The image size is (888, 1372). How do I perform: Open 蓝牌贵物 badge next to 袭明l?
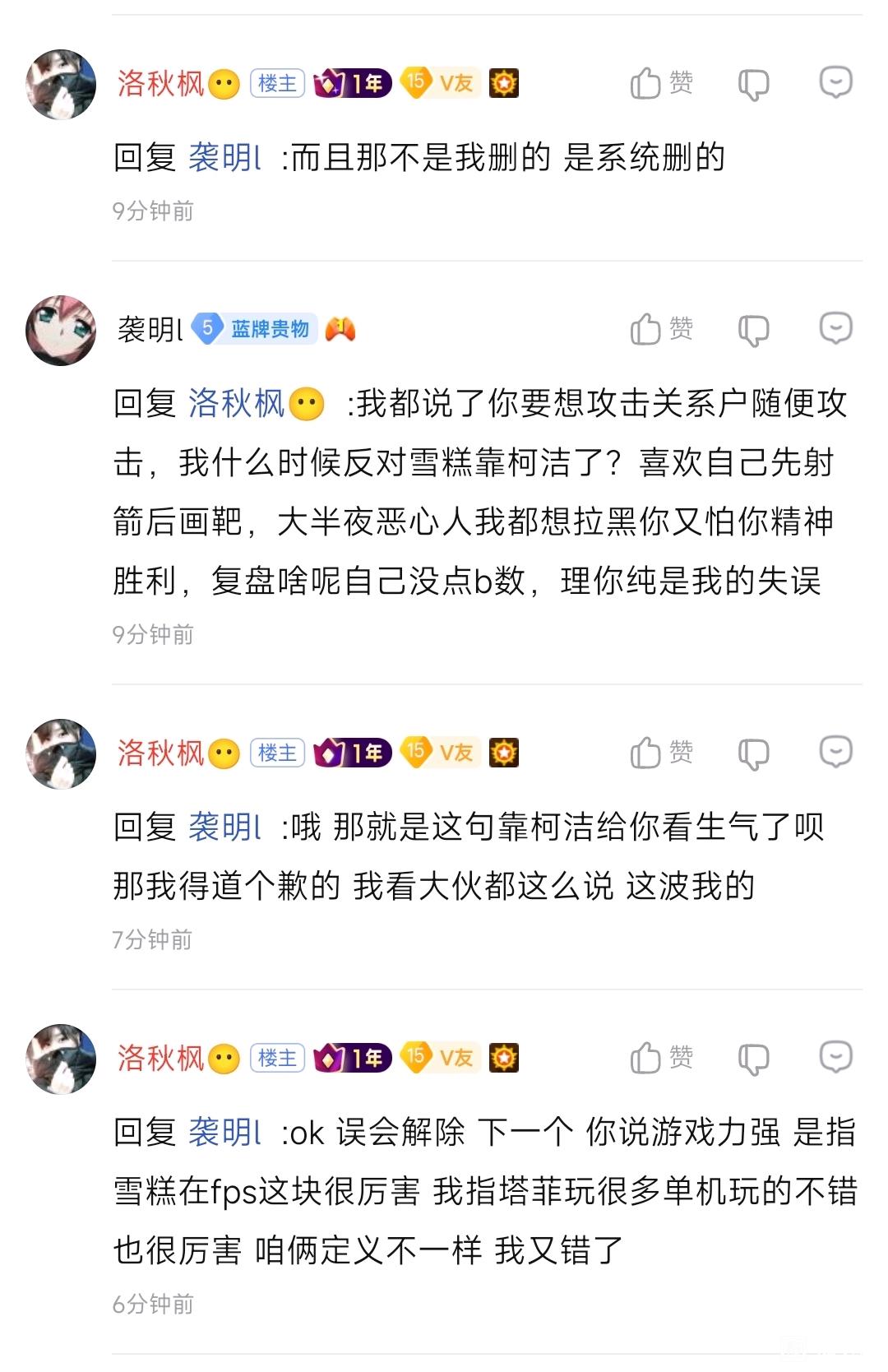(256, 329)
